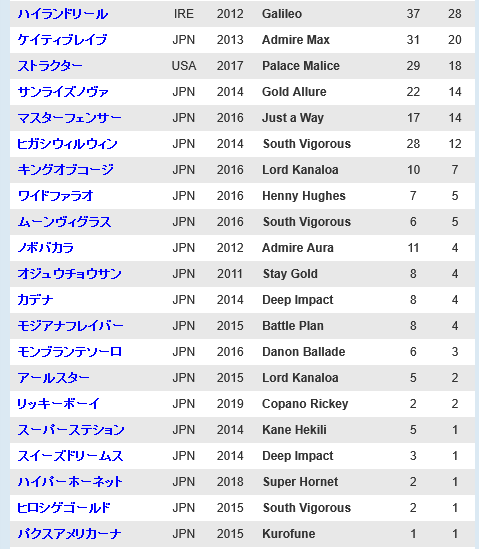Open the ハイランドリール horse link

[x=63, y=14]
